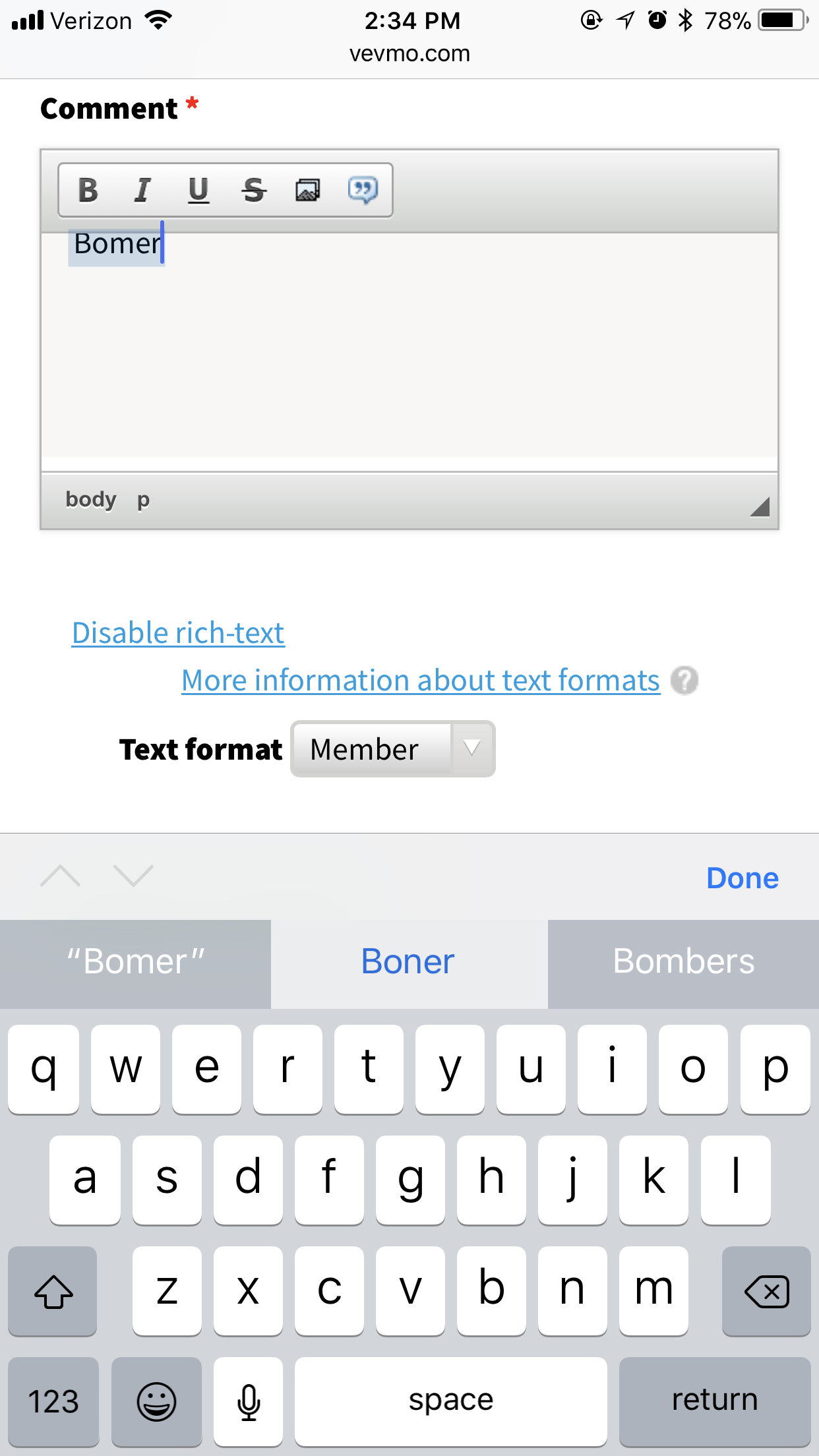Viewport: 819px width, 1456px height.
Task: Insert an image into the comment
Action: coord(308,191)
